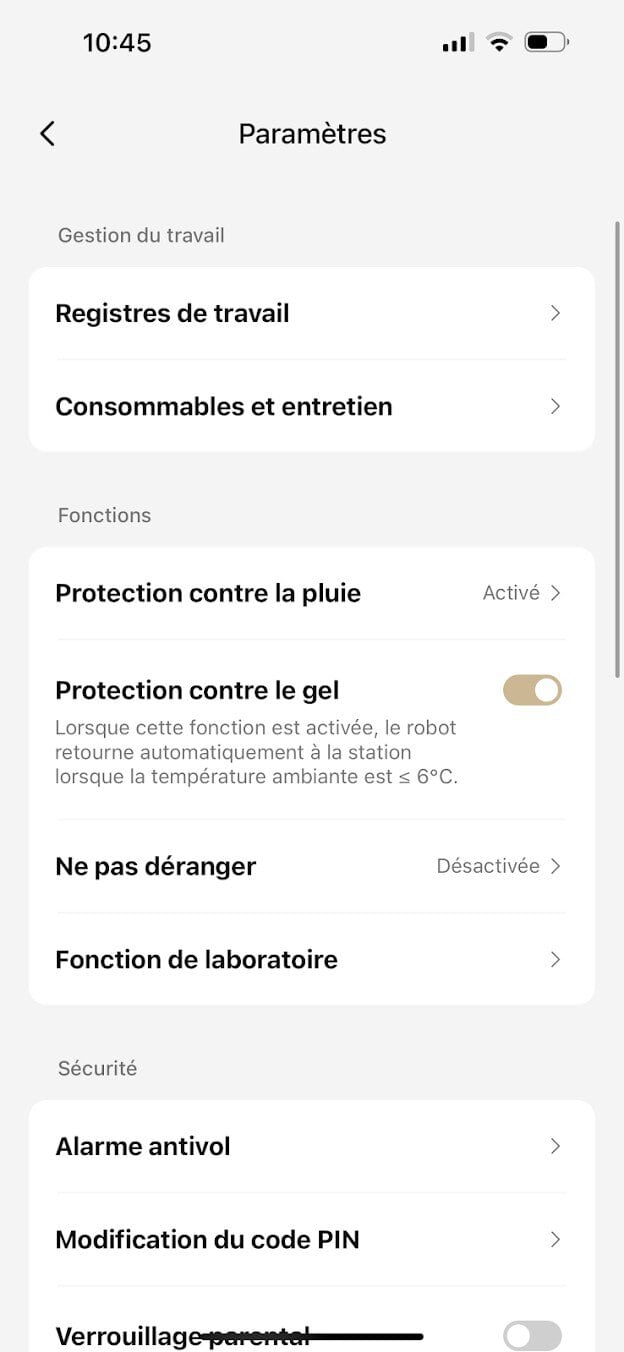
Task: Open Alarme antivol
Action: [311, 1146]
